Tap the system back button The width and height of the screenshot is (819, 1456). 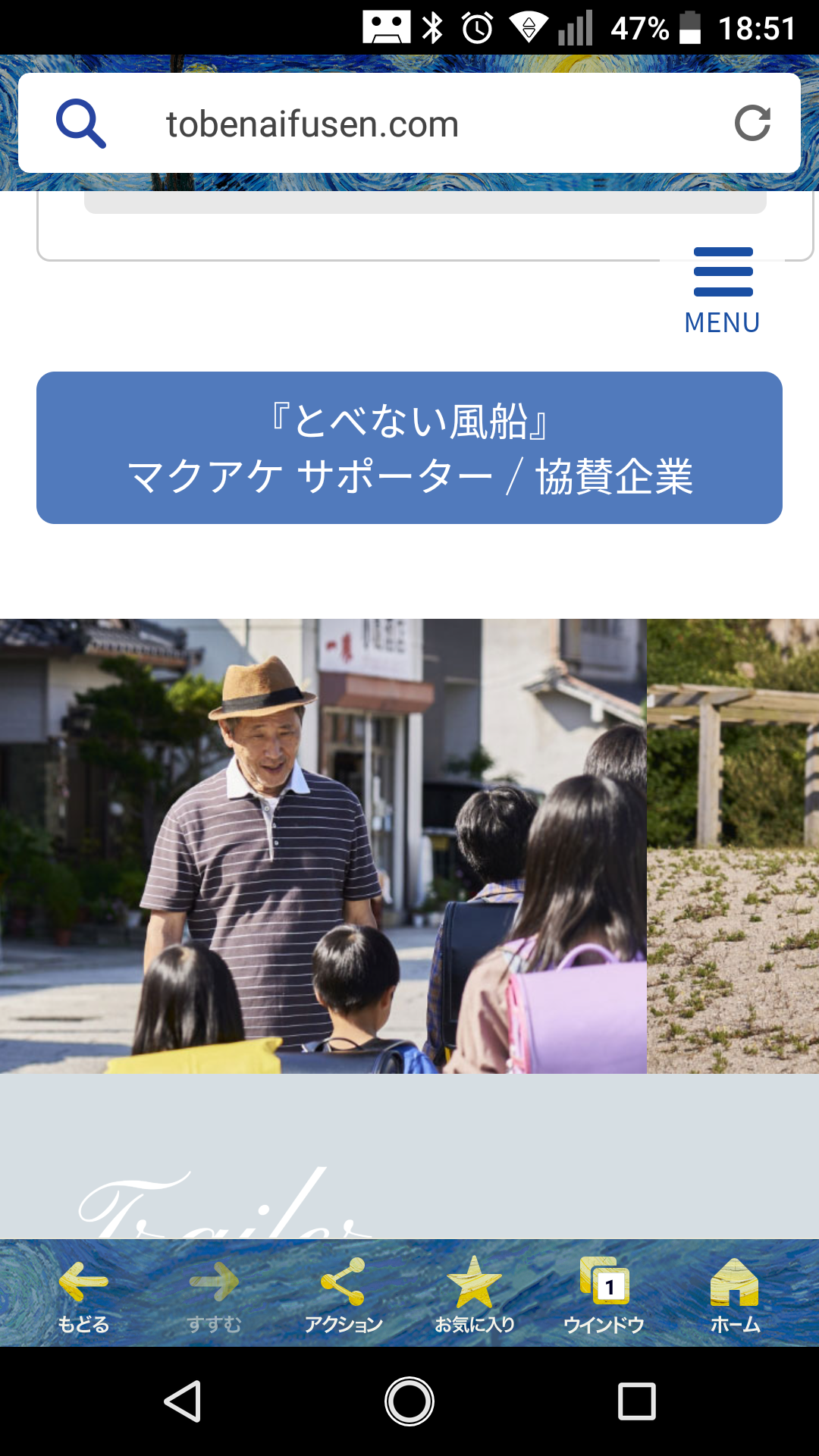pyautogui.click(x=183, y=1401)
